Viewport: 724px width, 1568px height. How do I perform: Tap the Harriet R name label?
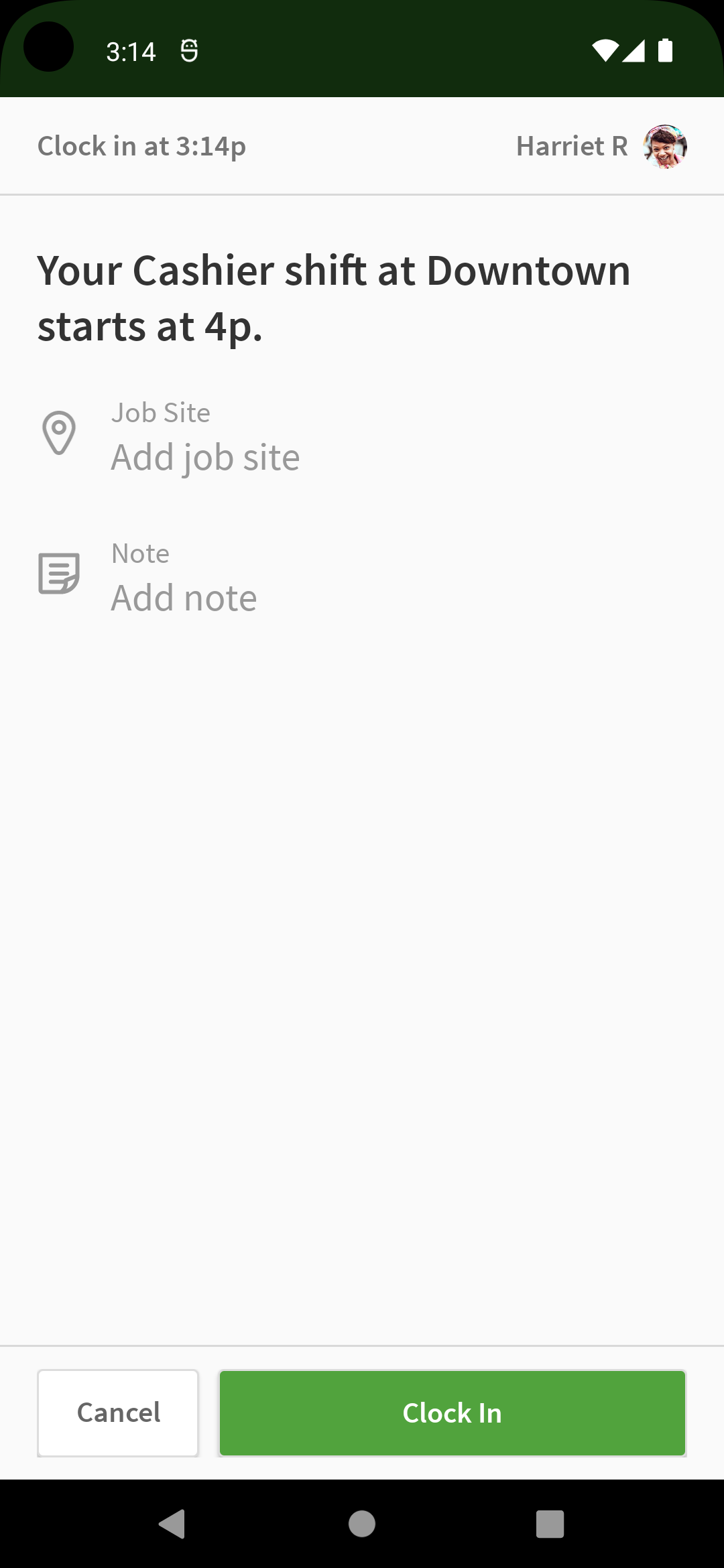tap(572, 146)
